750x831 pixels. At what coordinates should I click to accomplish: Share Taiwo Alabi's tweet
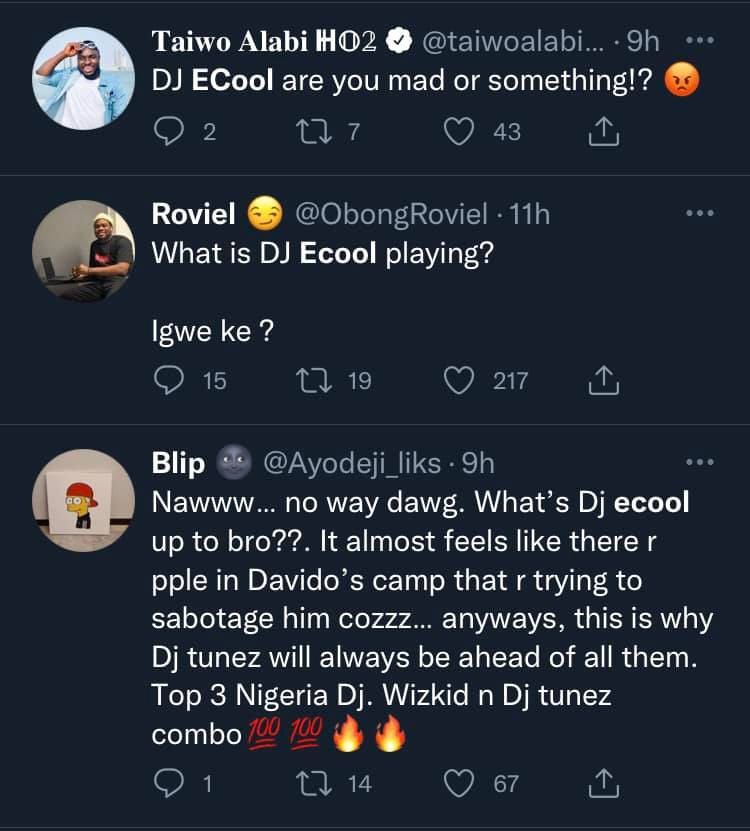605,132
